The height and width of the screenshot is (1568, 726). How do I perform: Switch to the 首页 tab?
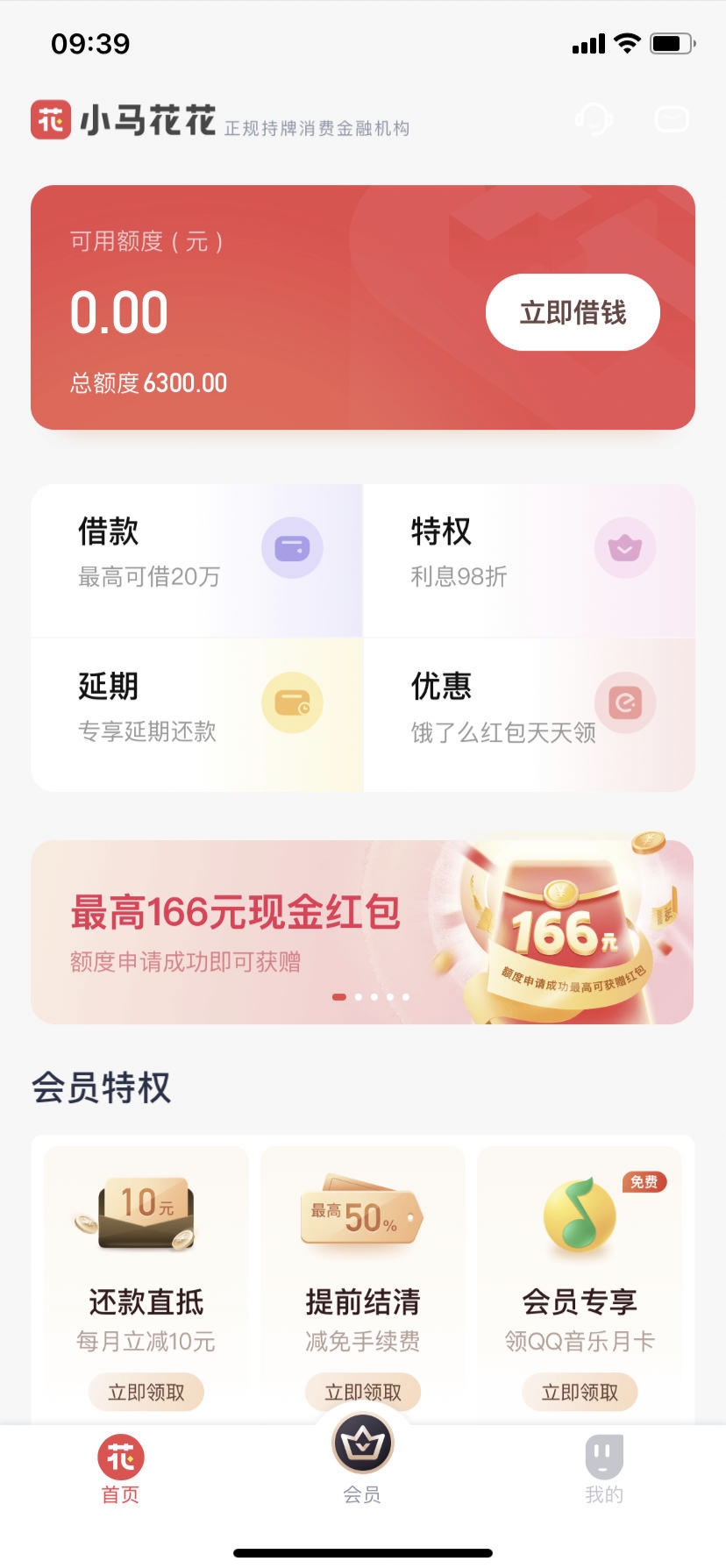click(x=121, y=1469)
